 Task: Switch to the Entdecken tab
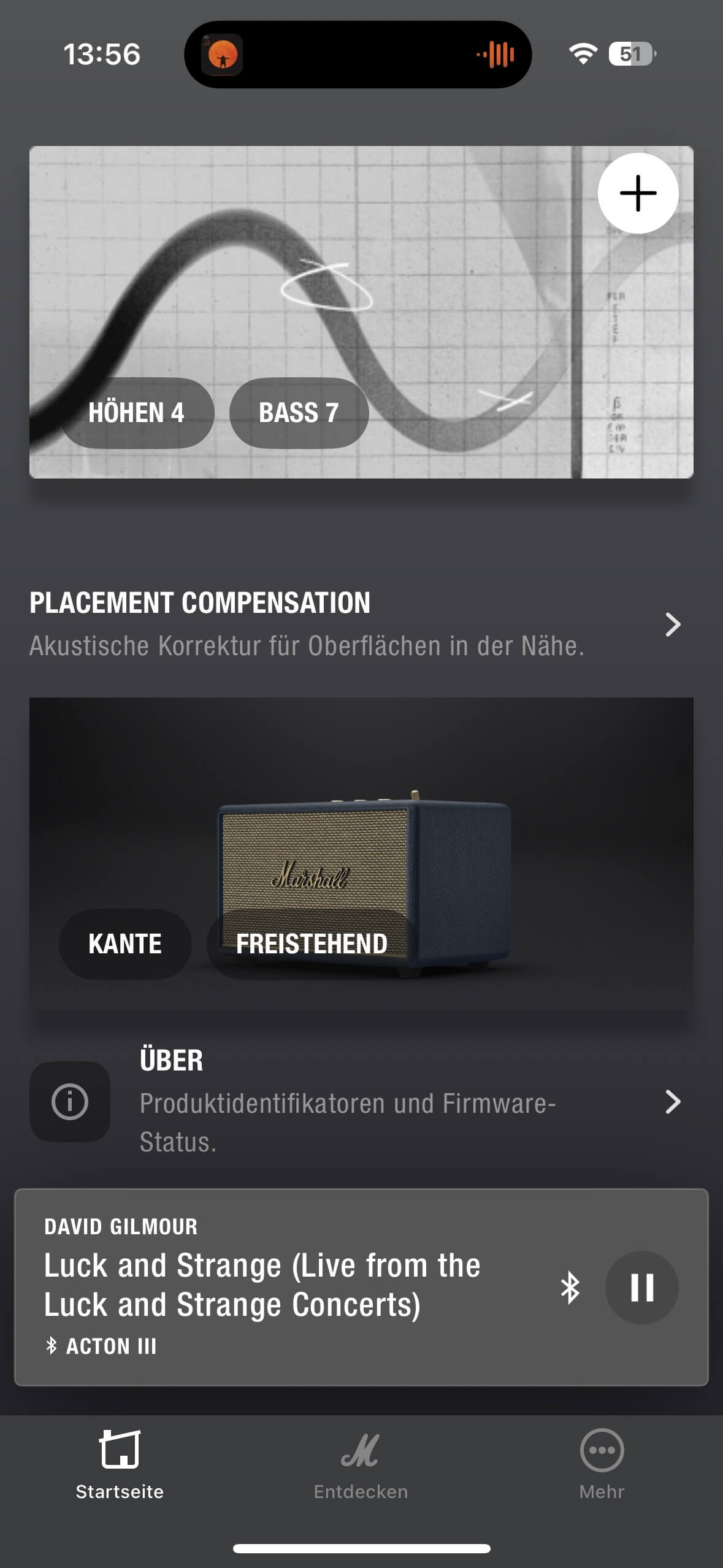pyautogui.click(x=361, y=1465)
